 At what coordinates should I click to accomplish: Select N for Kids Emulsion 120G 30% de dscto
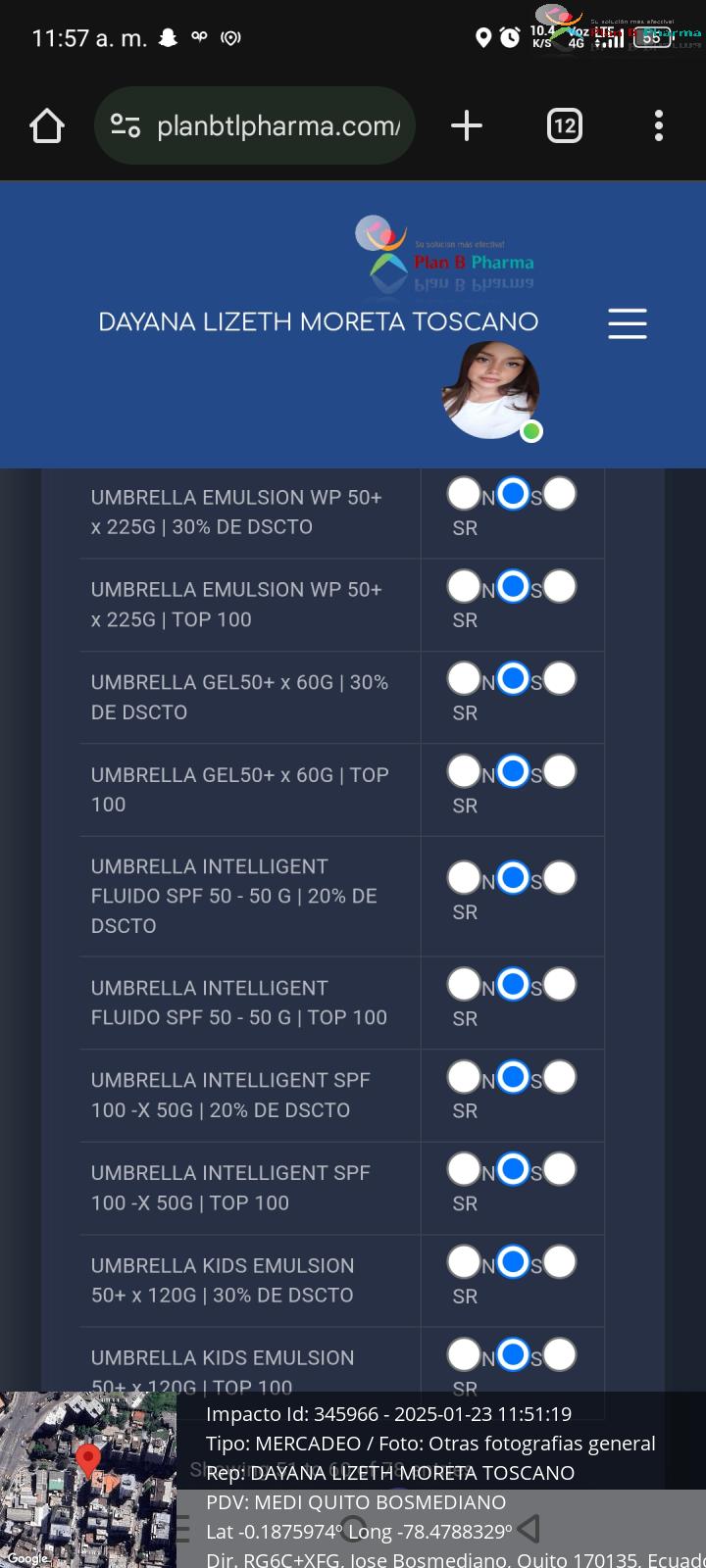pyautogui.click(x=464, y=1262)
